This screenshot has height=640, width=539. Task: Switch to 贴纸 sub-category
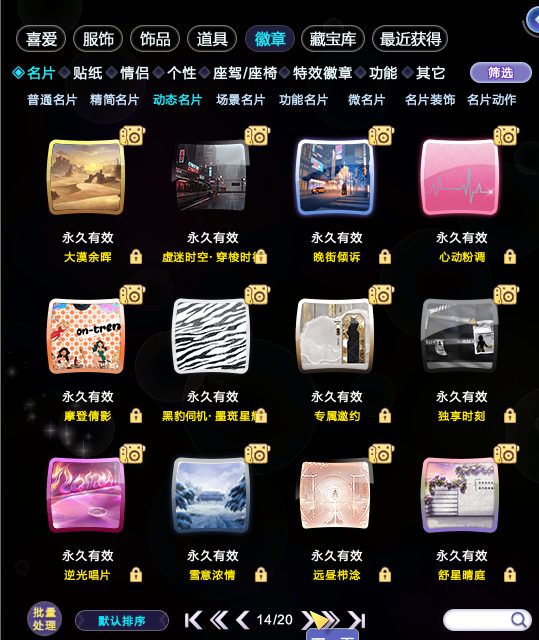[87, 73]
